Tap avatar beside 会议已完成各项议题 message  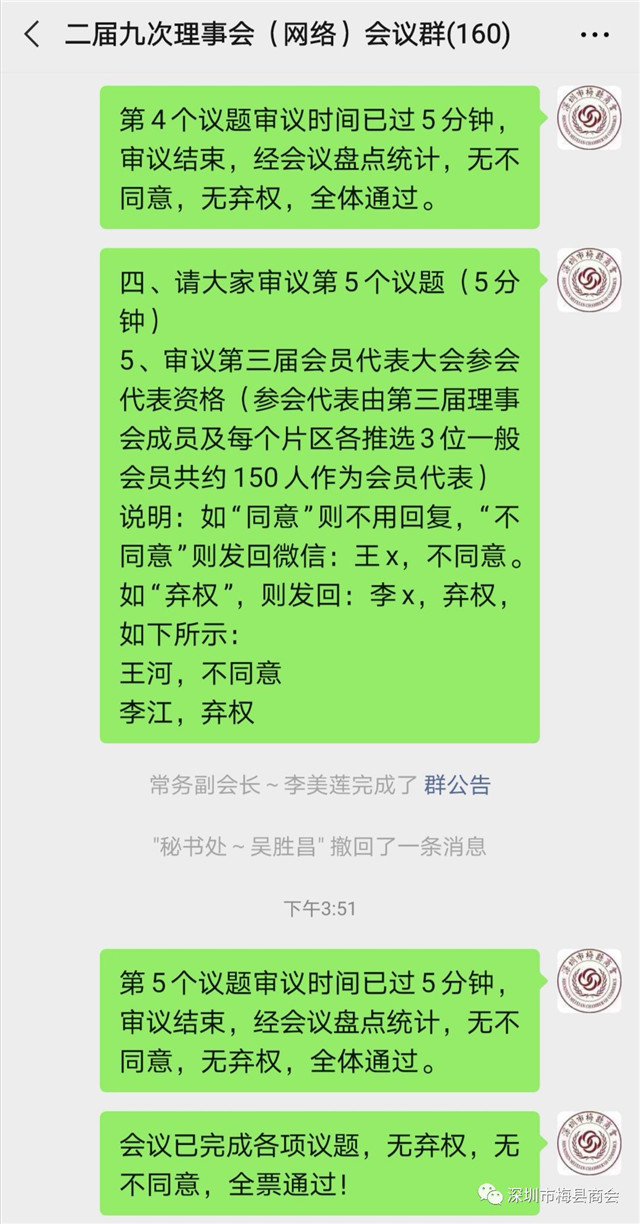(589, 1142)
